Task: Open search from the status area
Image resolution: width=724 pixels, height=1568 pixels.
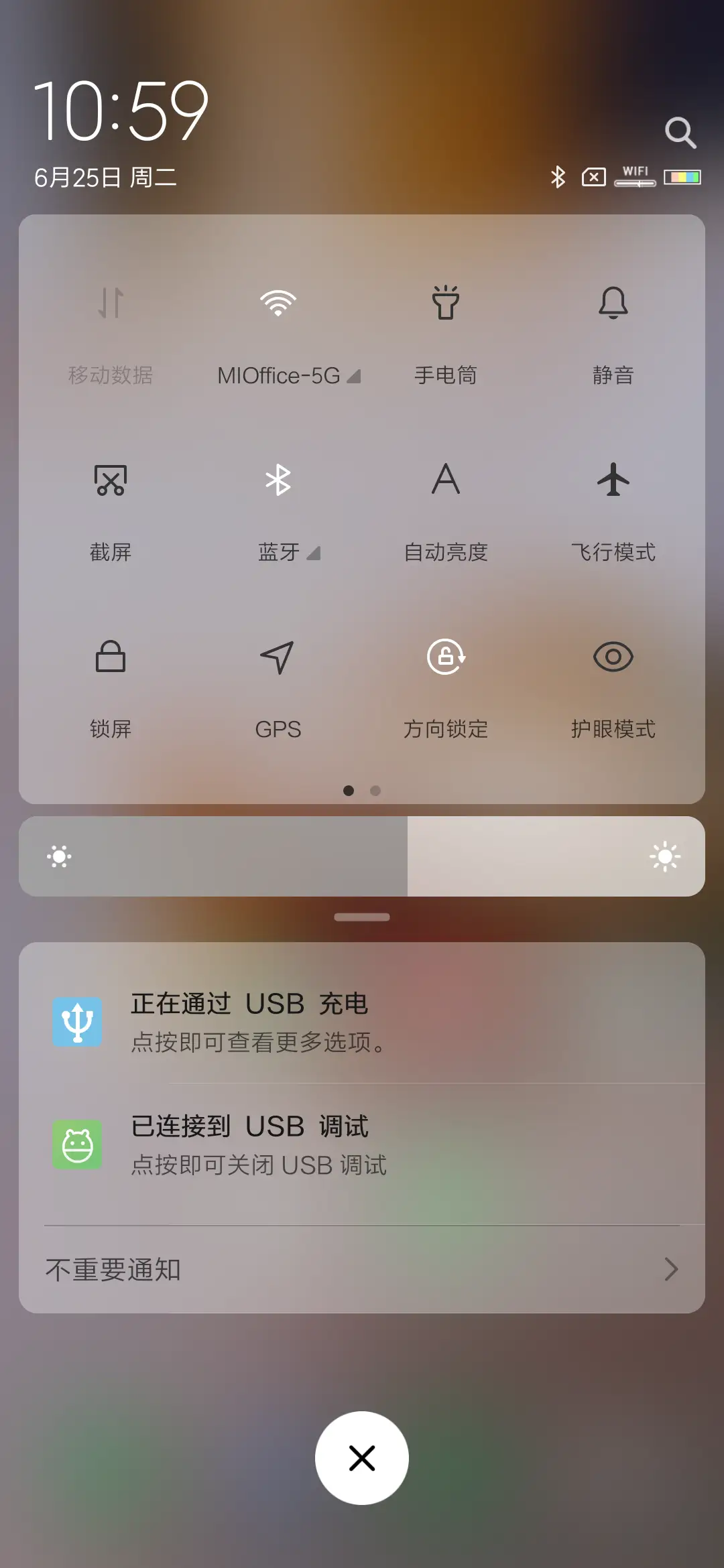Action: pyautogui.click(x=680, y=133)
